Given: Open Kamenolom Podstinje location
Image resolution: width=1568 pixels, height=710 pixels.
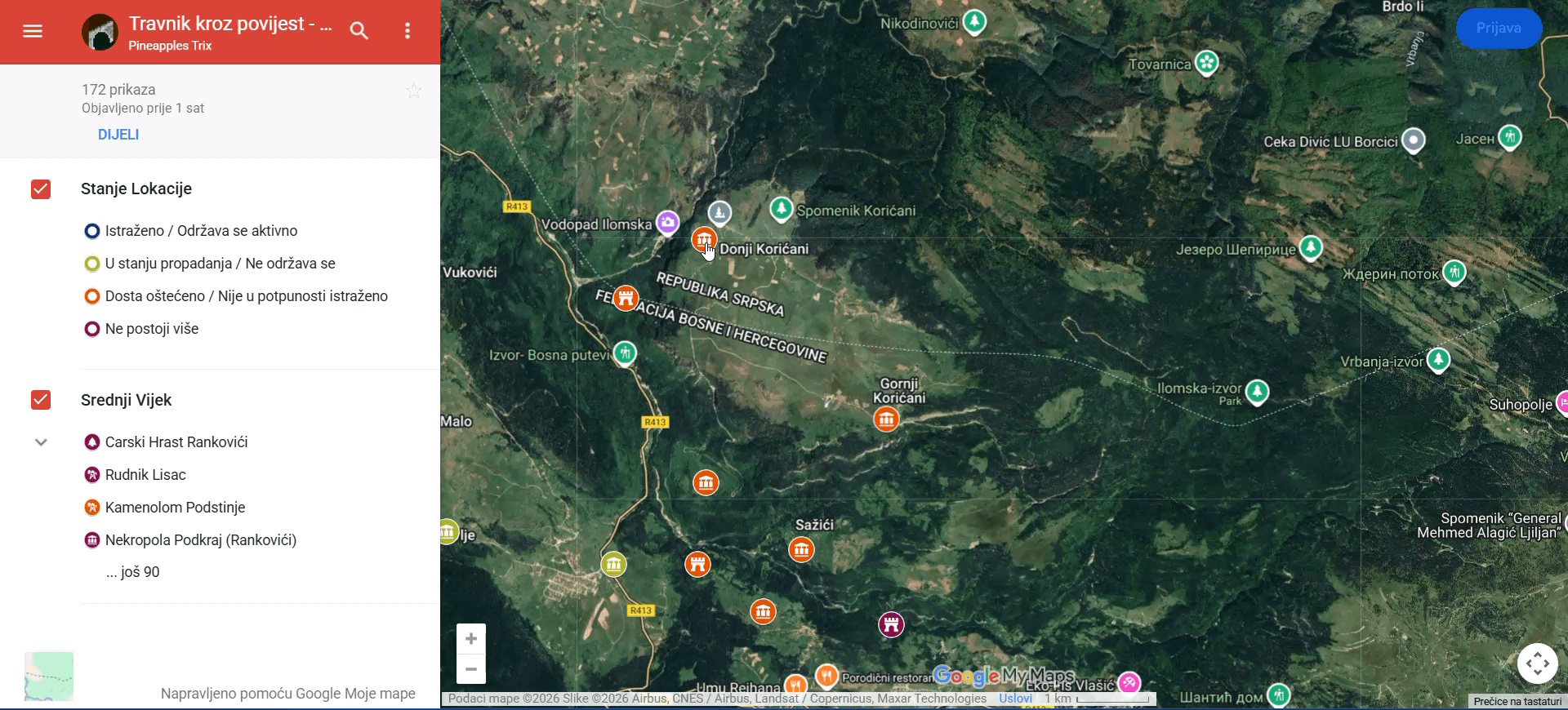Looking at the screenshot, I should coord(175,508).
